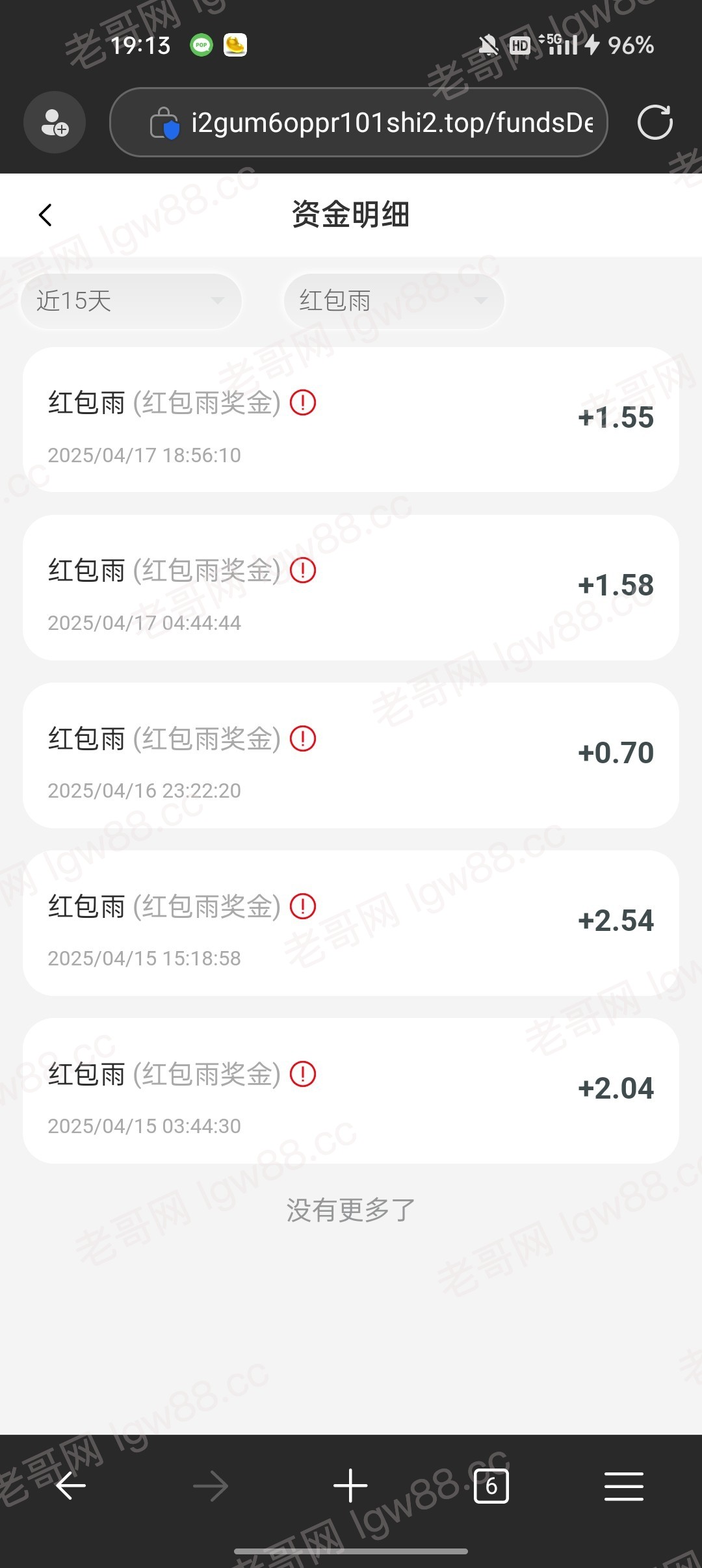Go back from 资金明细 page
702x1568 pixels.
pos(45,215)
